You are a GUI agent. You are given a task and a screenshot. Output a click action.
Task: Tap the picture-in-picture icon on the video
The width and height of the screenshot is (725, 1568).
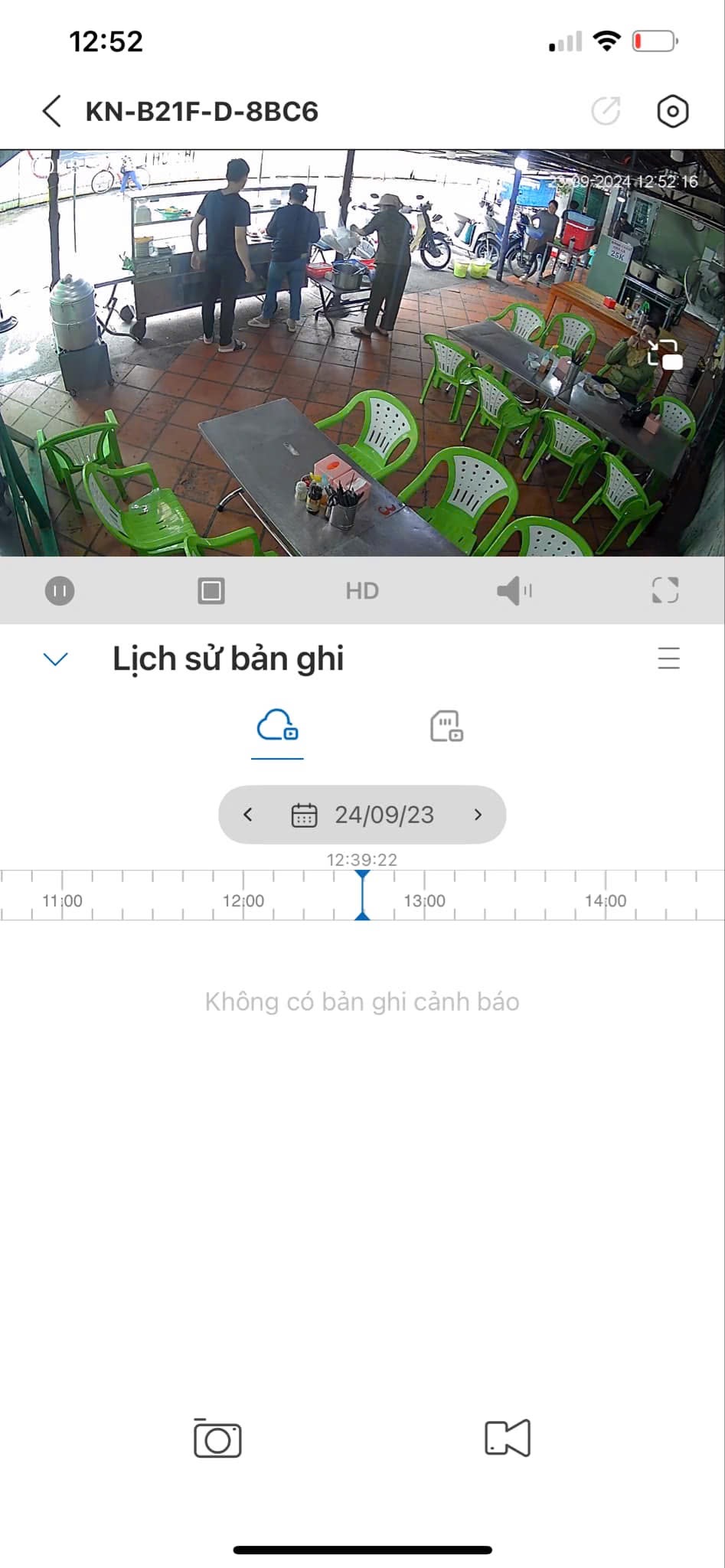[x=664, y=354]
